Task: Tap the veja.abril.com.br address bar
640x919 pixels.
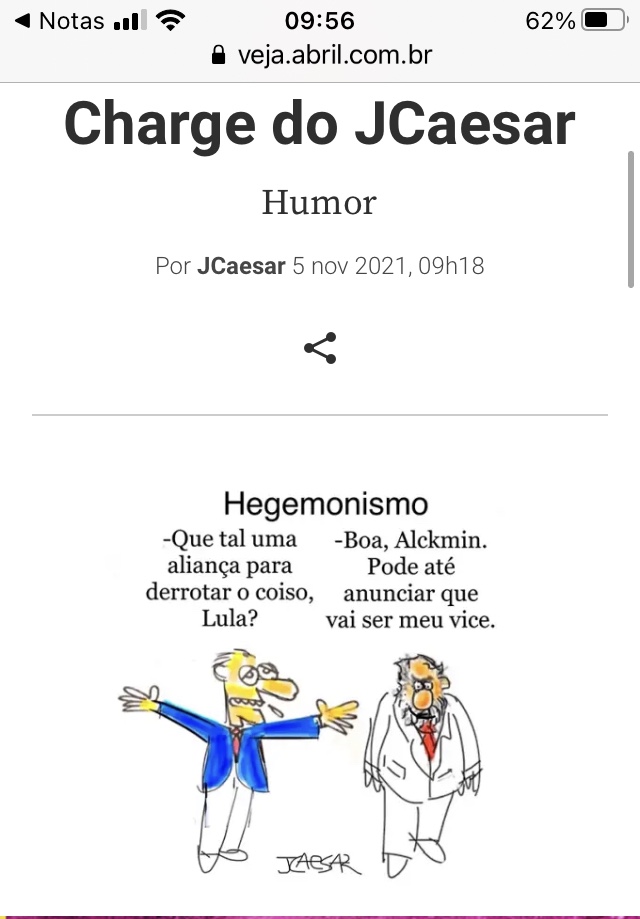Action: (x=322, y=56)
